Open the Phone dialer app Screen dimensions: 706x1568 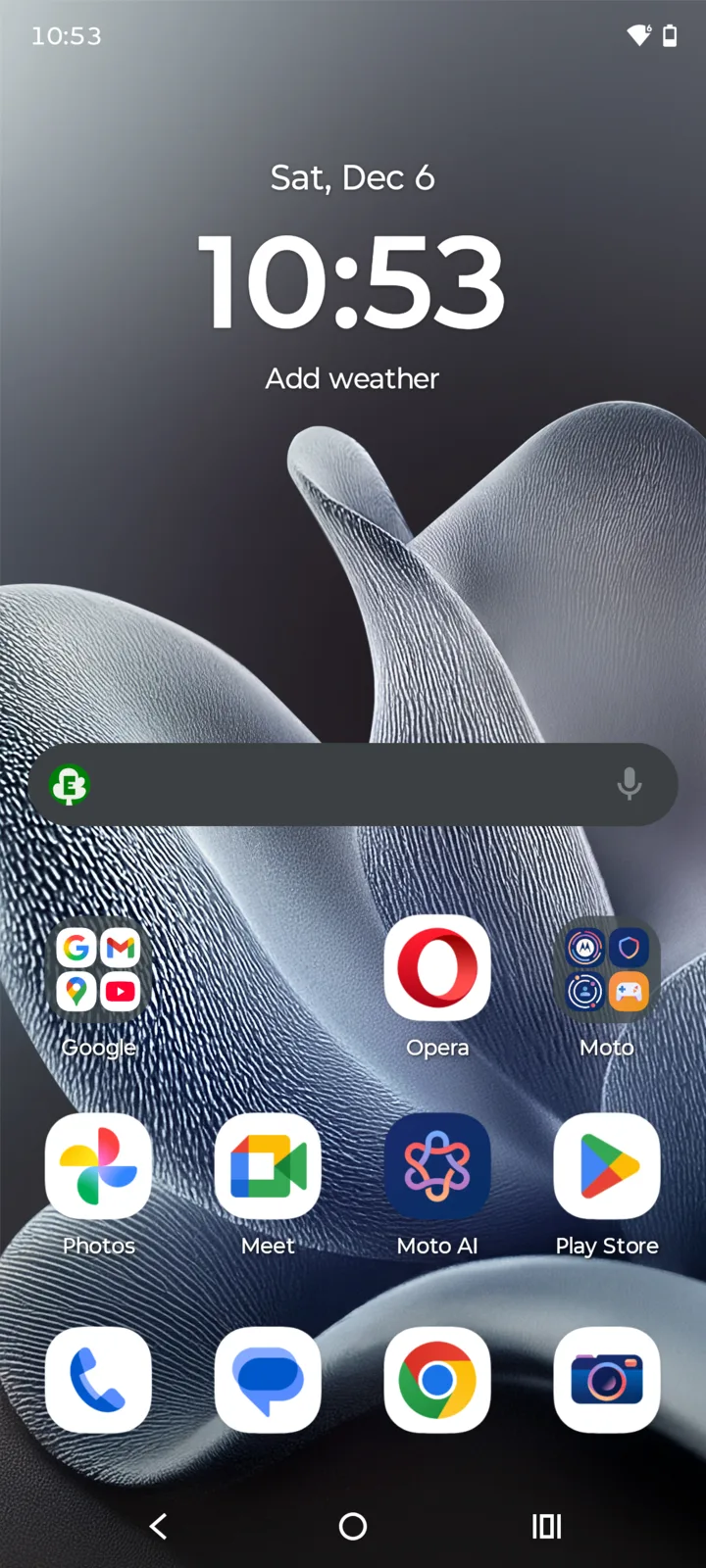98,1380
